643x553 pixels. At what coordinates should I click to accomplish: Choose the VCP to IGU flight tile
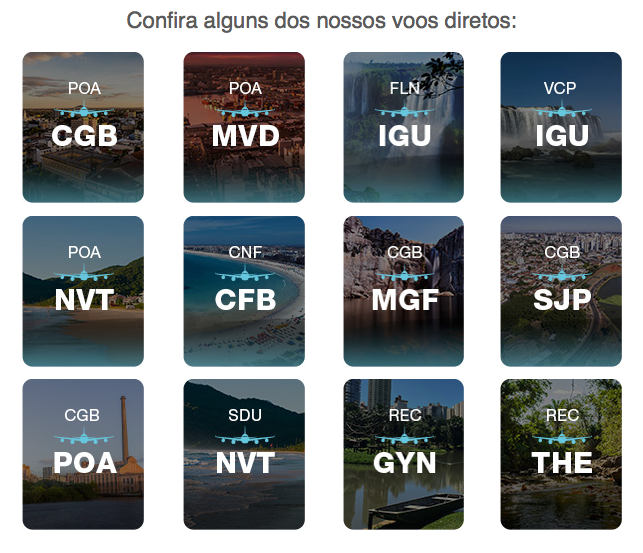pyautogui.click(x=561, y=127)
